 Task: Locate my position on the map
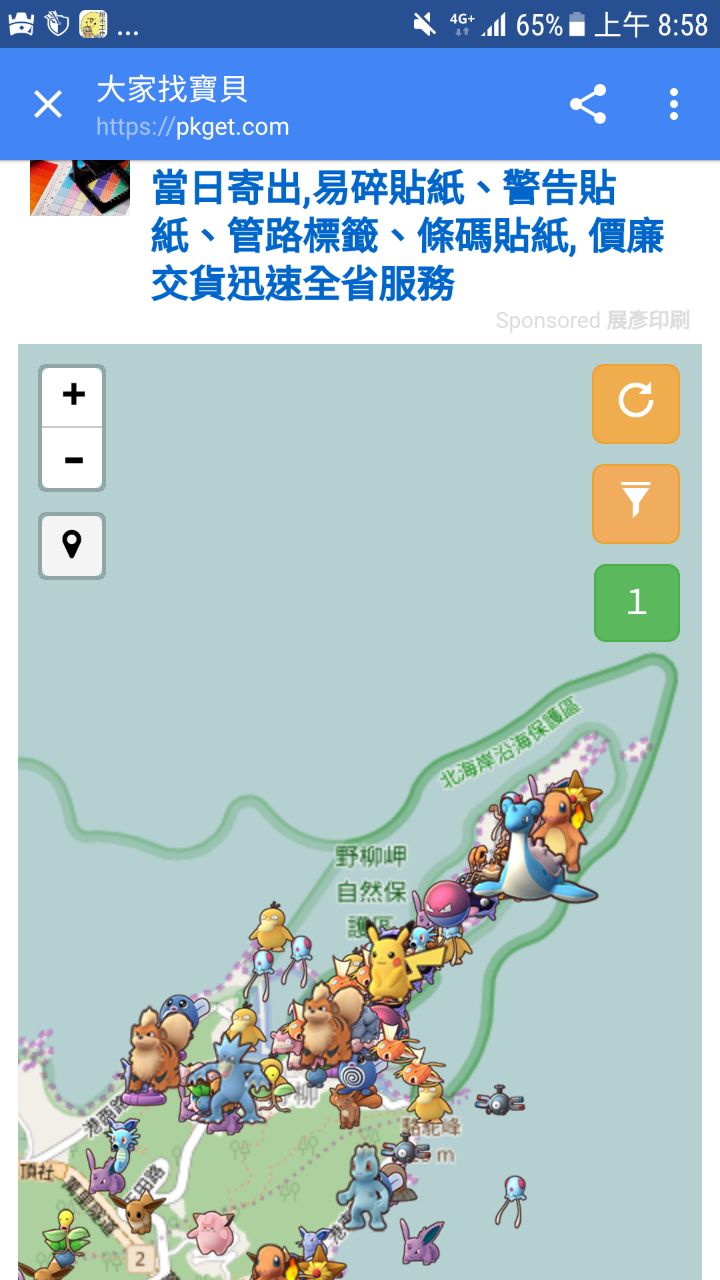(x=72, y=545)
